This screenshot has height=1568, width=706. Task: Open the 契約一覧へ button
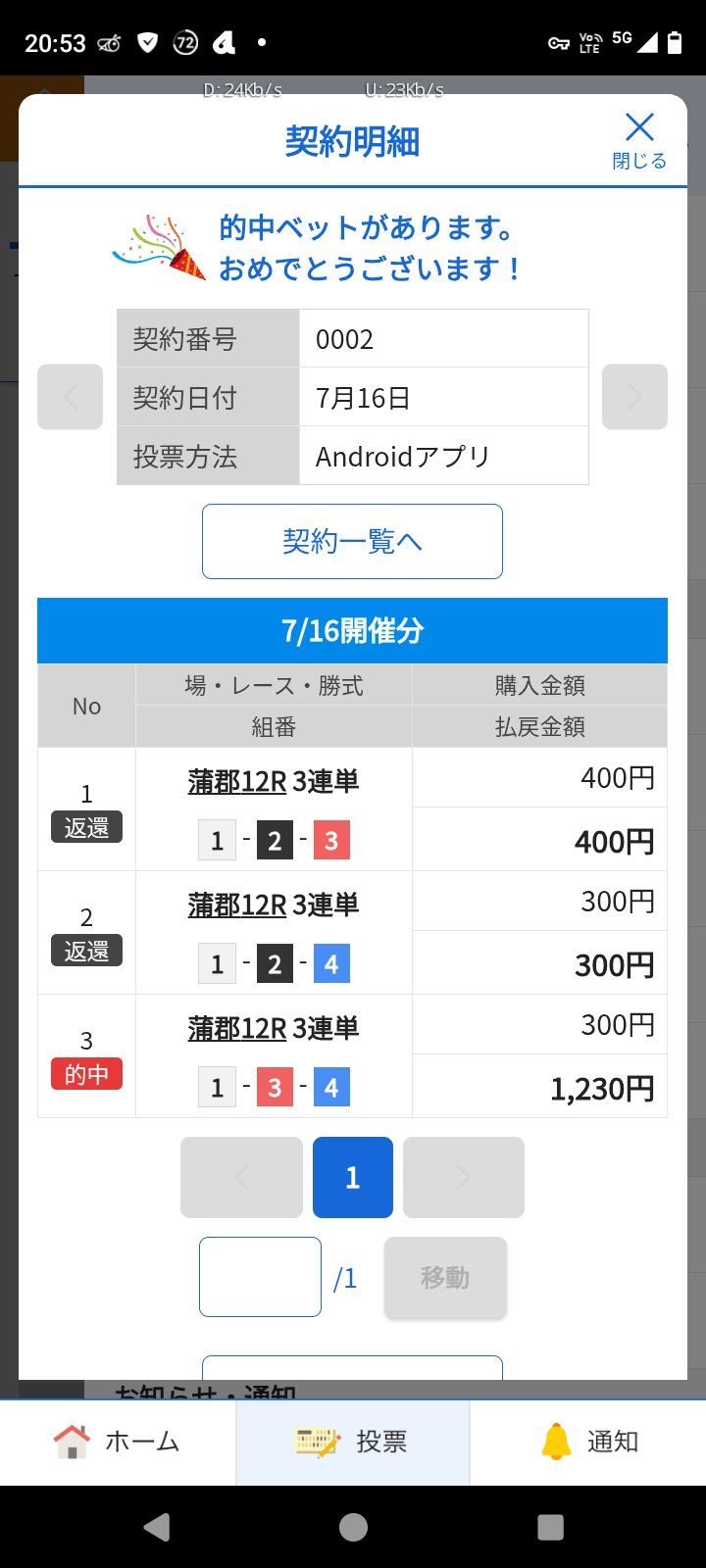(x=352, y=541)
